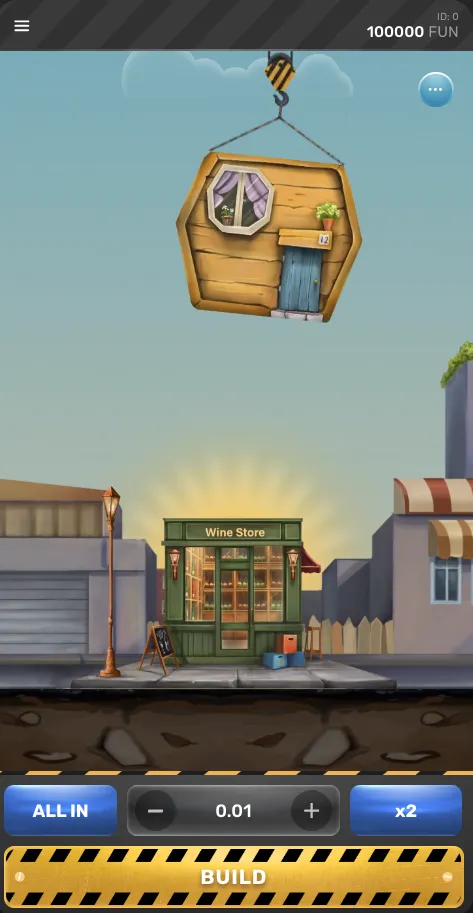Tap the ALL IN button
473x913 pixels.
61,811
